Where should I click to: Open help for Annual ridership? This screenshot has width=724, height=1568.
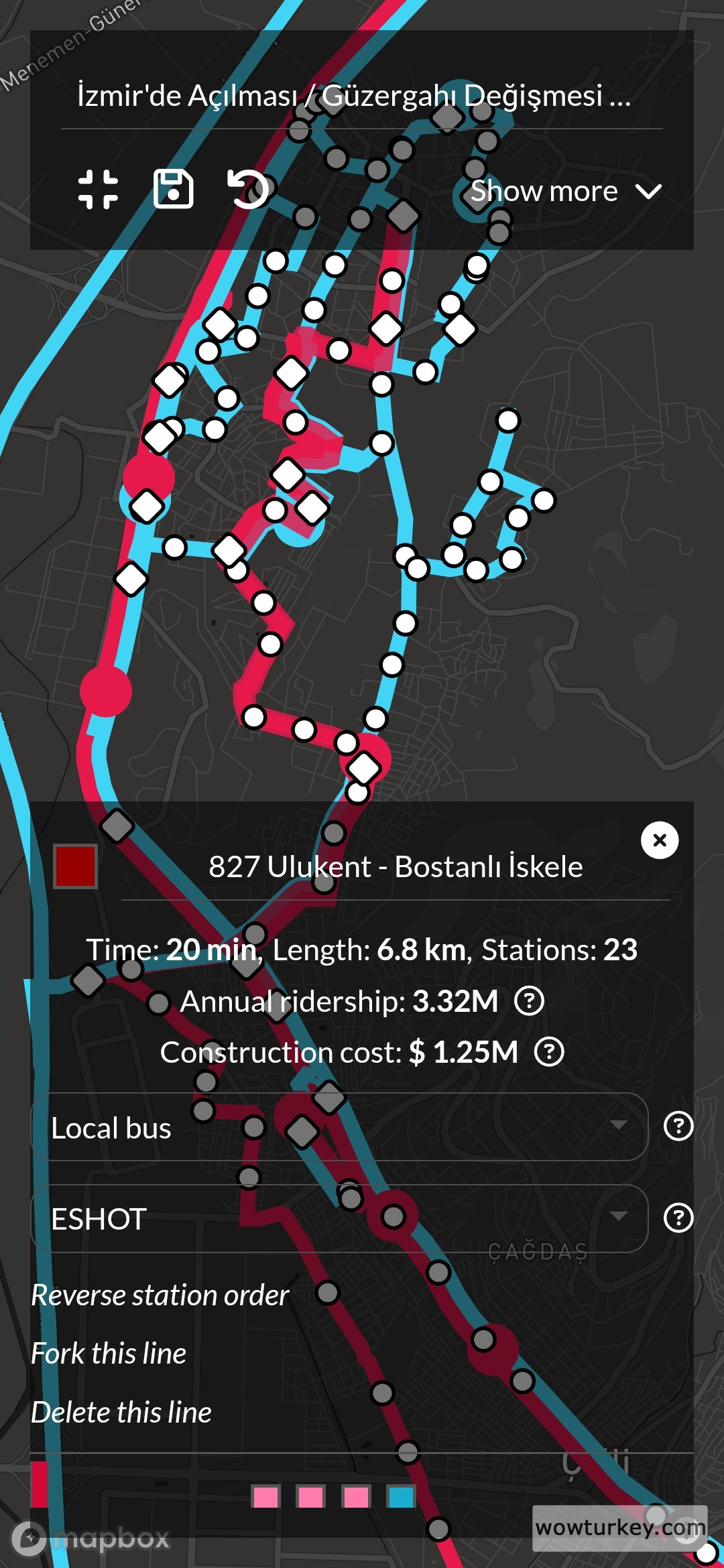tap(529, 1001)
